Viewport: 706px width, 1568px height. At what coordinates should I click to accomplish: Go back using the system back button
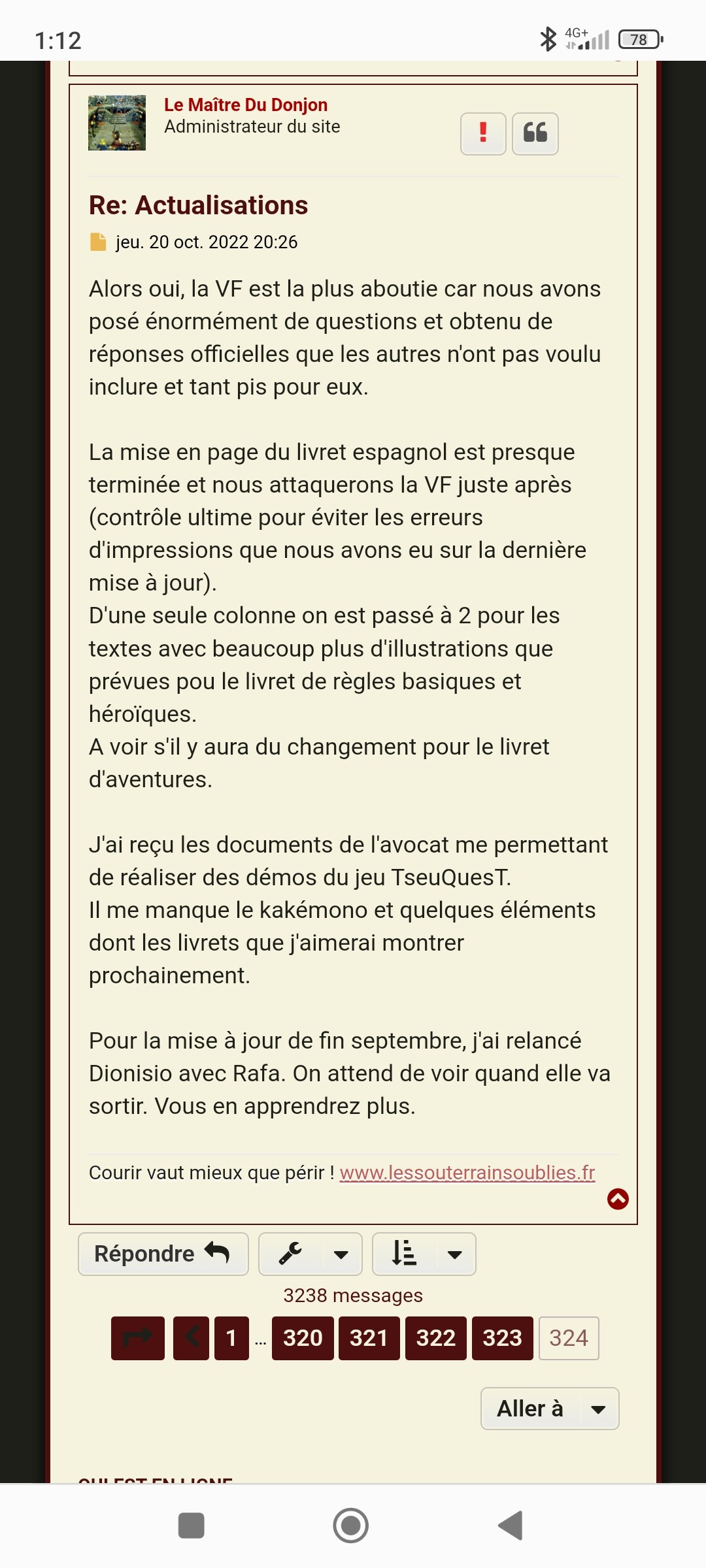[x=511, y=1526]
